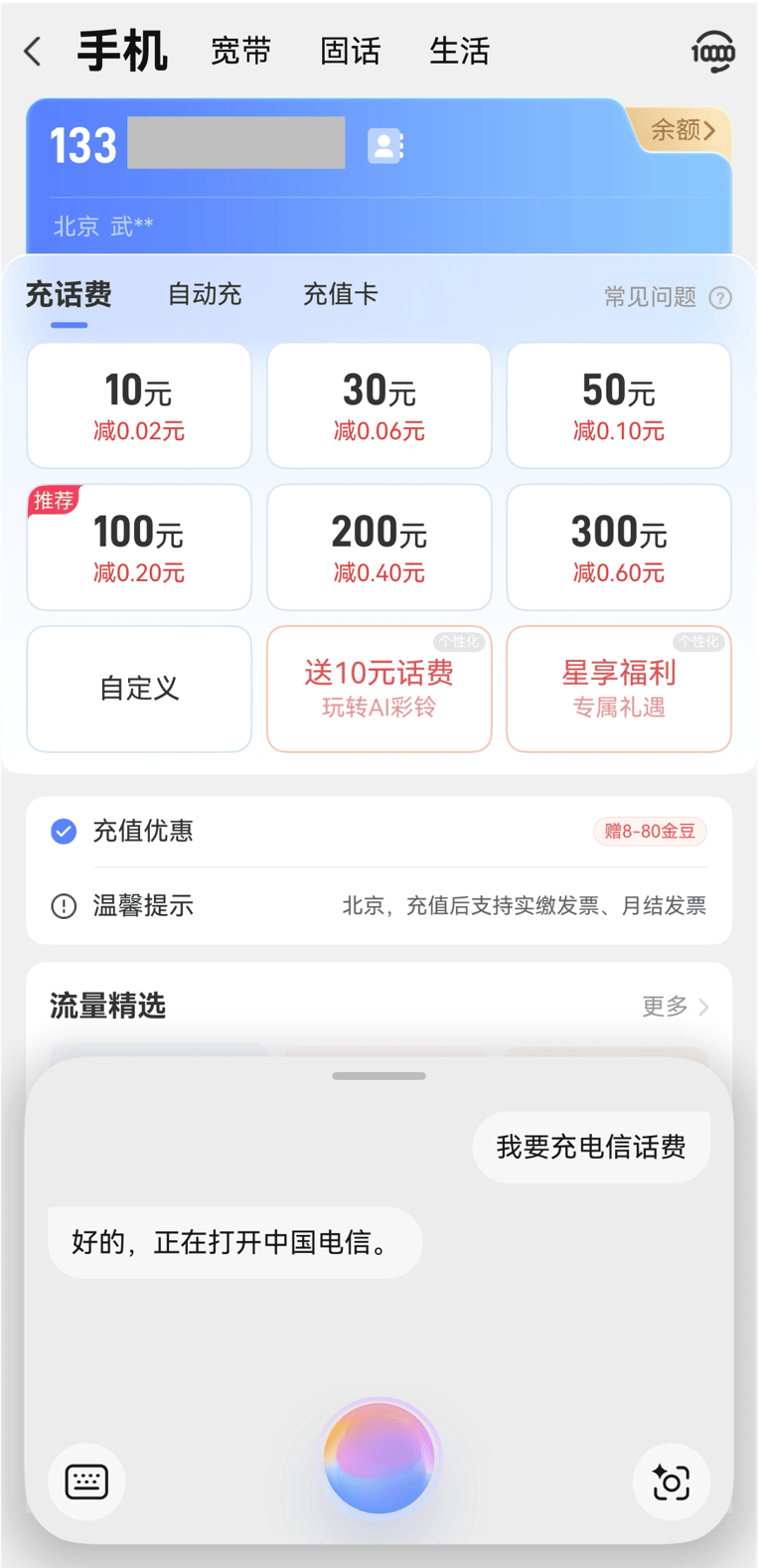This screenshot has height=1568, width=759.
Task: Switch to the 宽带 tab
Action: pyautogui.click(x=240, y=51)
